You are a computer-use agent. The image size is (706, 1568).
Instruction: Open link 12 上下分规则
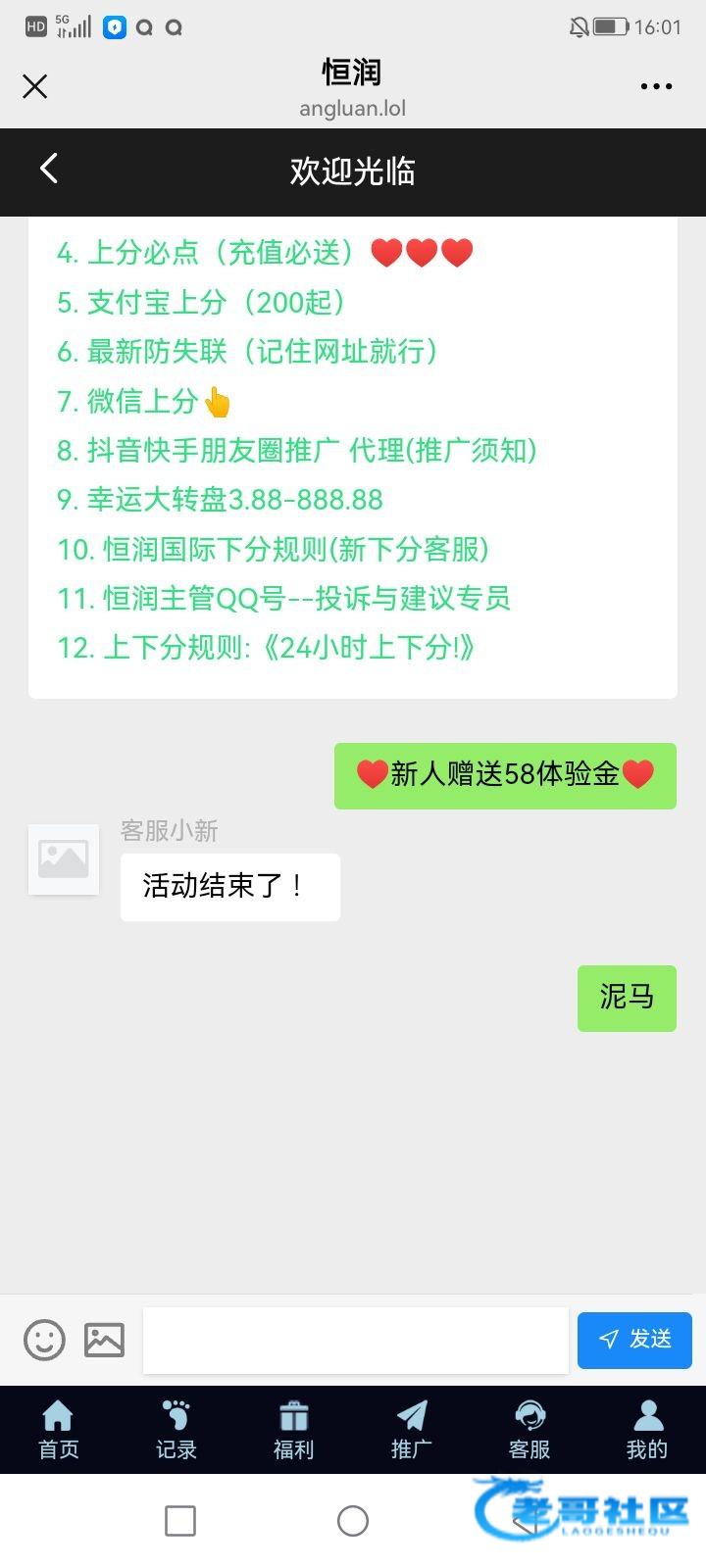tap(267, 647)
